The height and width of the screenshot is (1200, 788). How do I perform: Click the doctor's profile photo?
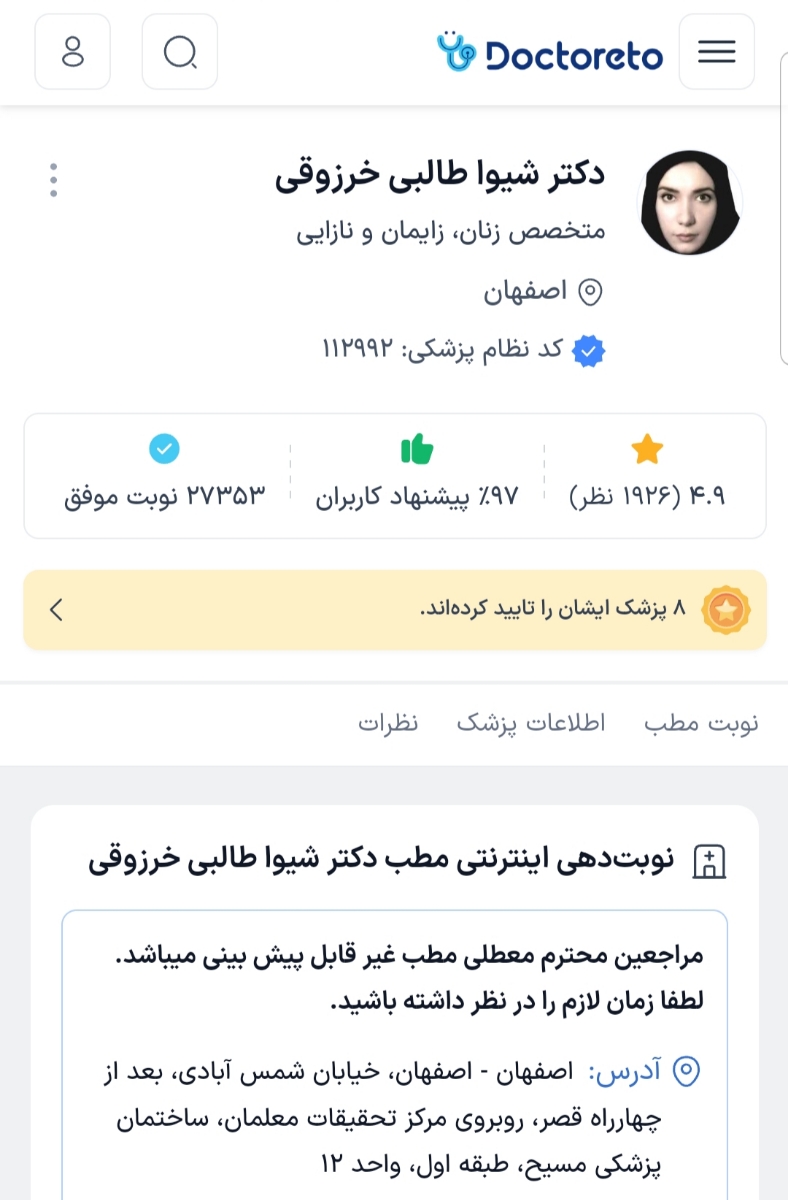point(689,203)
